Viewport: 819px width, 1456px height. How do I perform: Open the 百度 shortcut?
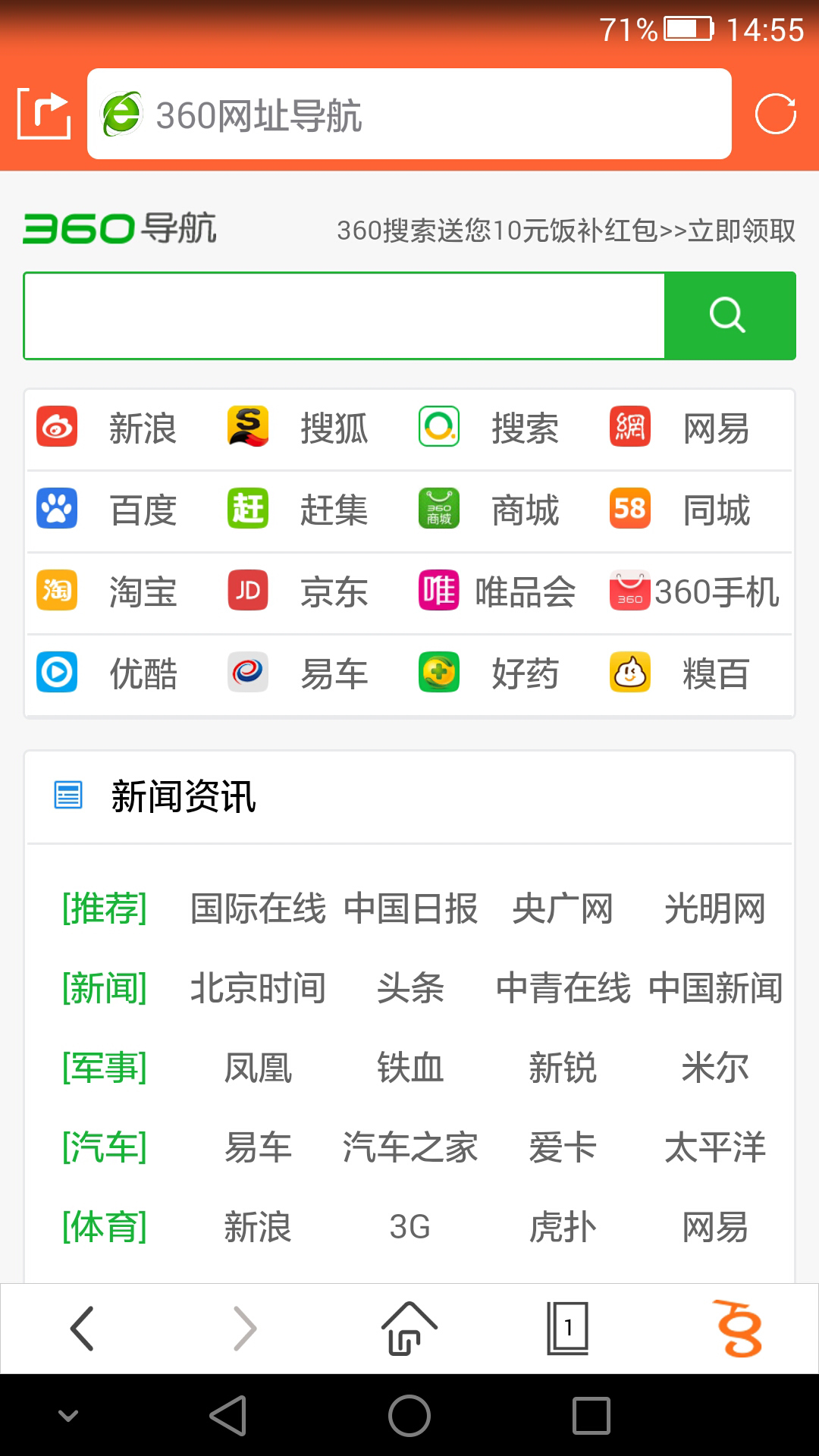tap(107, 510)
